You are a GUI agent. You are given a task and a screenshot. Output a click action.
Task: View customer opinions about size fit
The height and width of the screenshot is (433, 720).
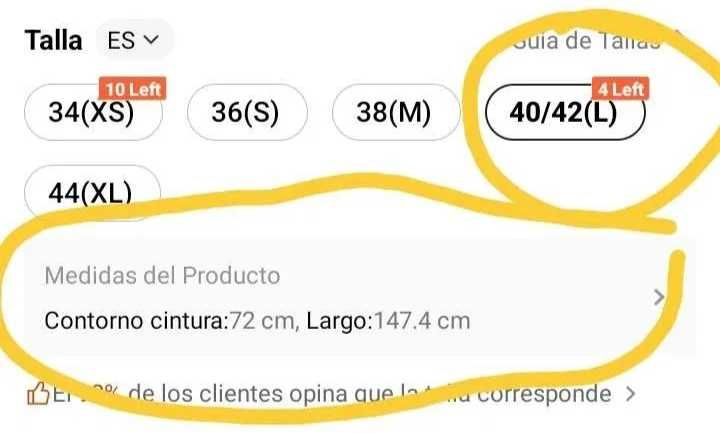pyautogui.click(x=340, y=393)
